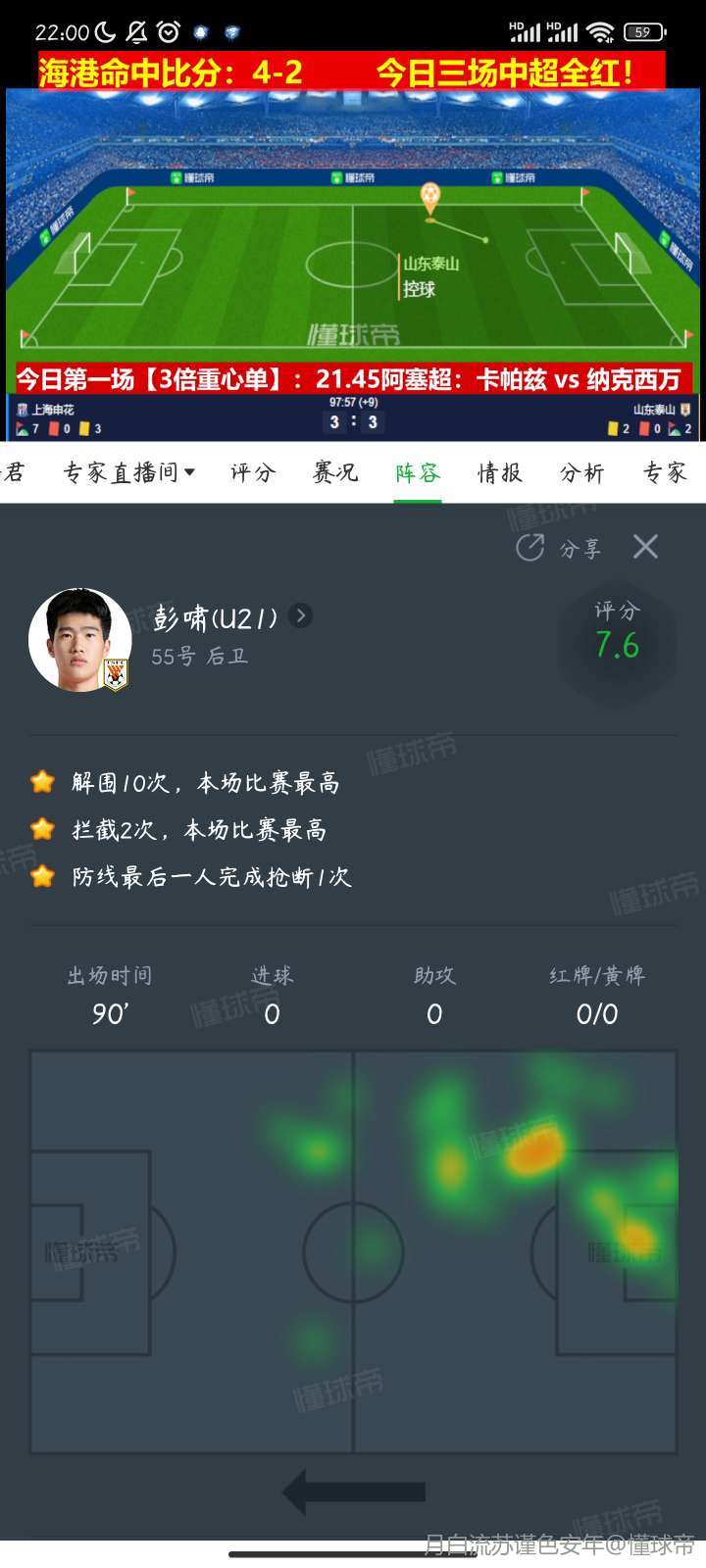Open the 海港命中比分 top banner
The height and width of the screenshot is (1568, 706).
(351, 72)
